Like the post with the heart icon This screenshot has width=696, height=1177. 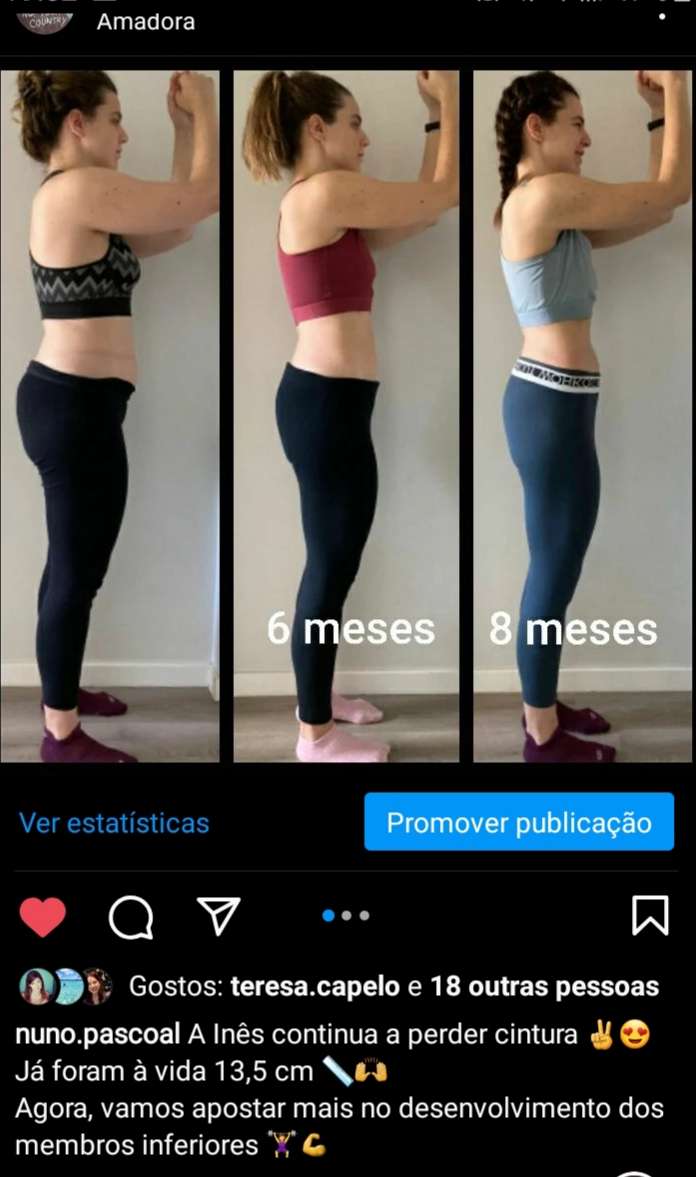click(x=43, y=916)
